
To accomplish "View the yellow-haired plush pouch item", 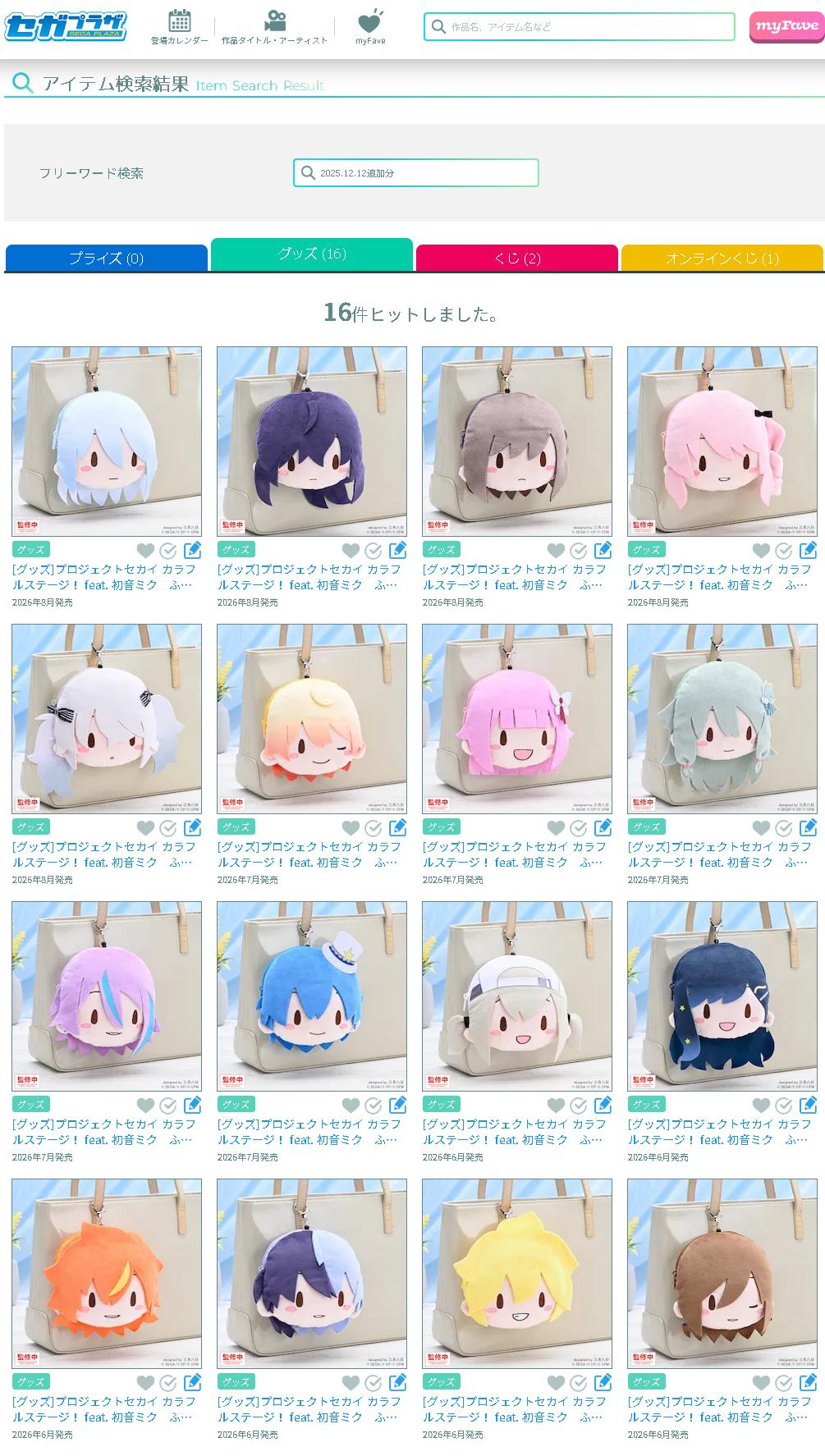I will coord(517,1274).
